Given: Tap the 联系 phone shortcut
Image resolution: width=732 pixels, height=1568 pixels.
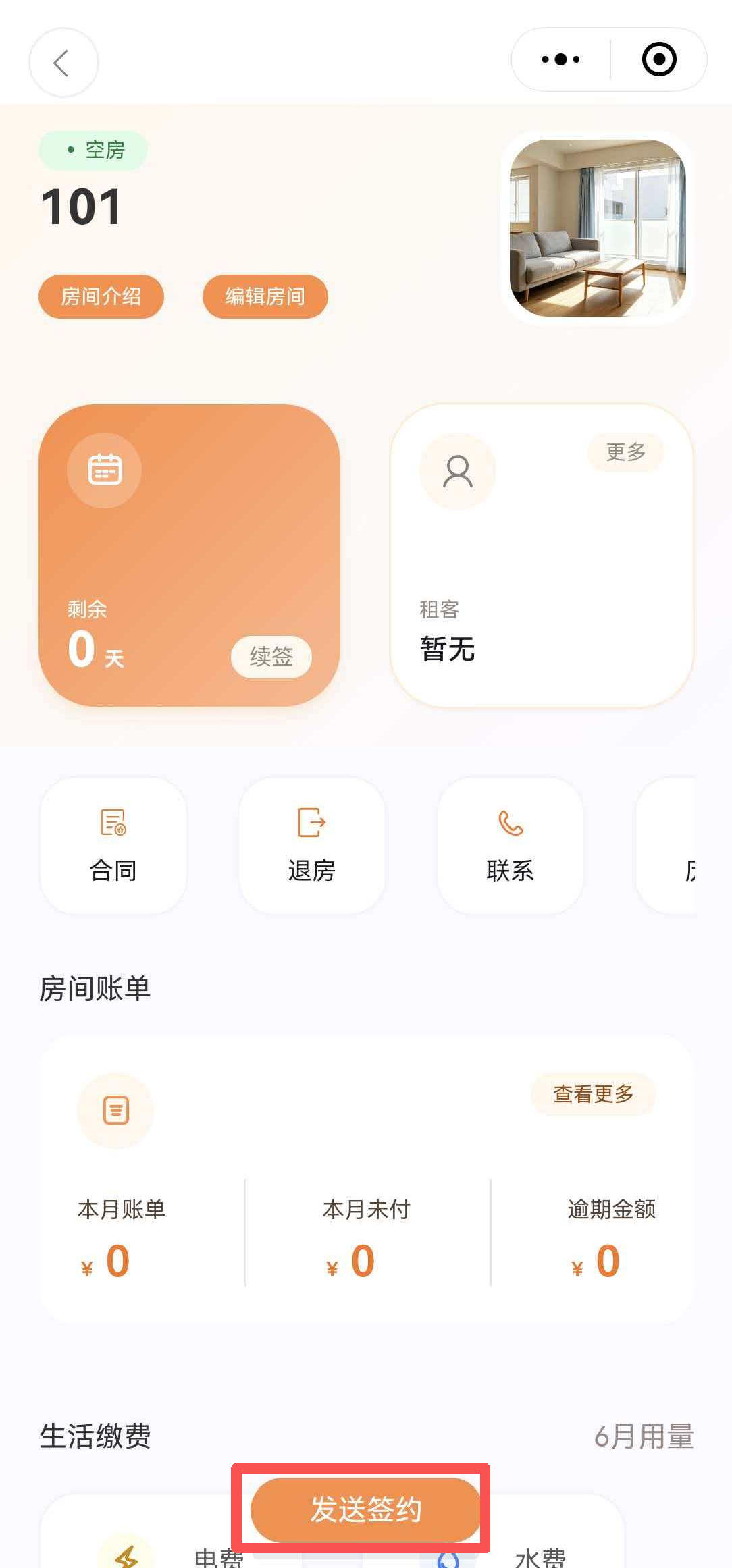Looking at the screenshot, I should coord(511,846).
